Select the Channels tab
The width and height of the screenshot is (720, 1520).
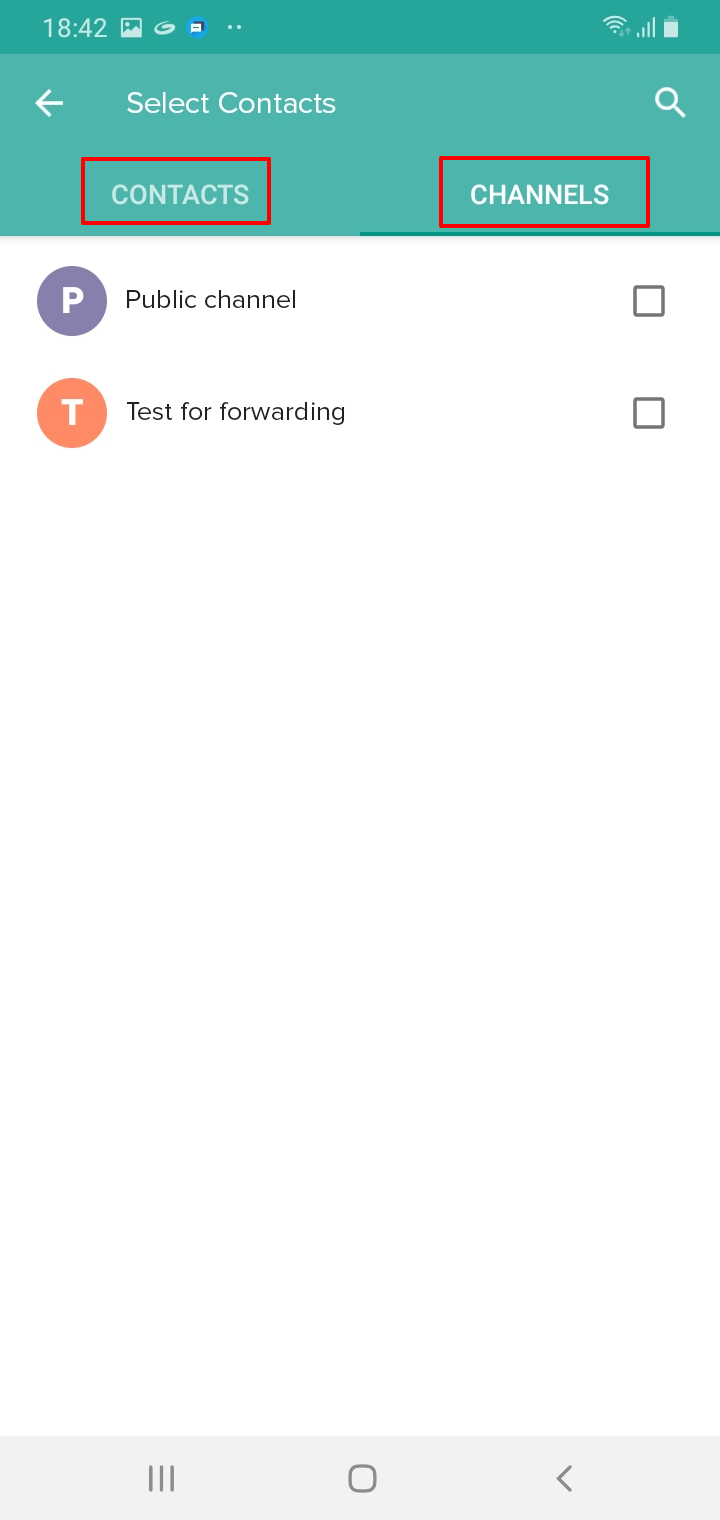[x=540, y=194]
